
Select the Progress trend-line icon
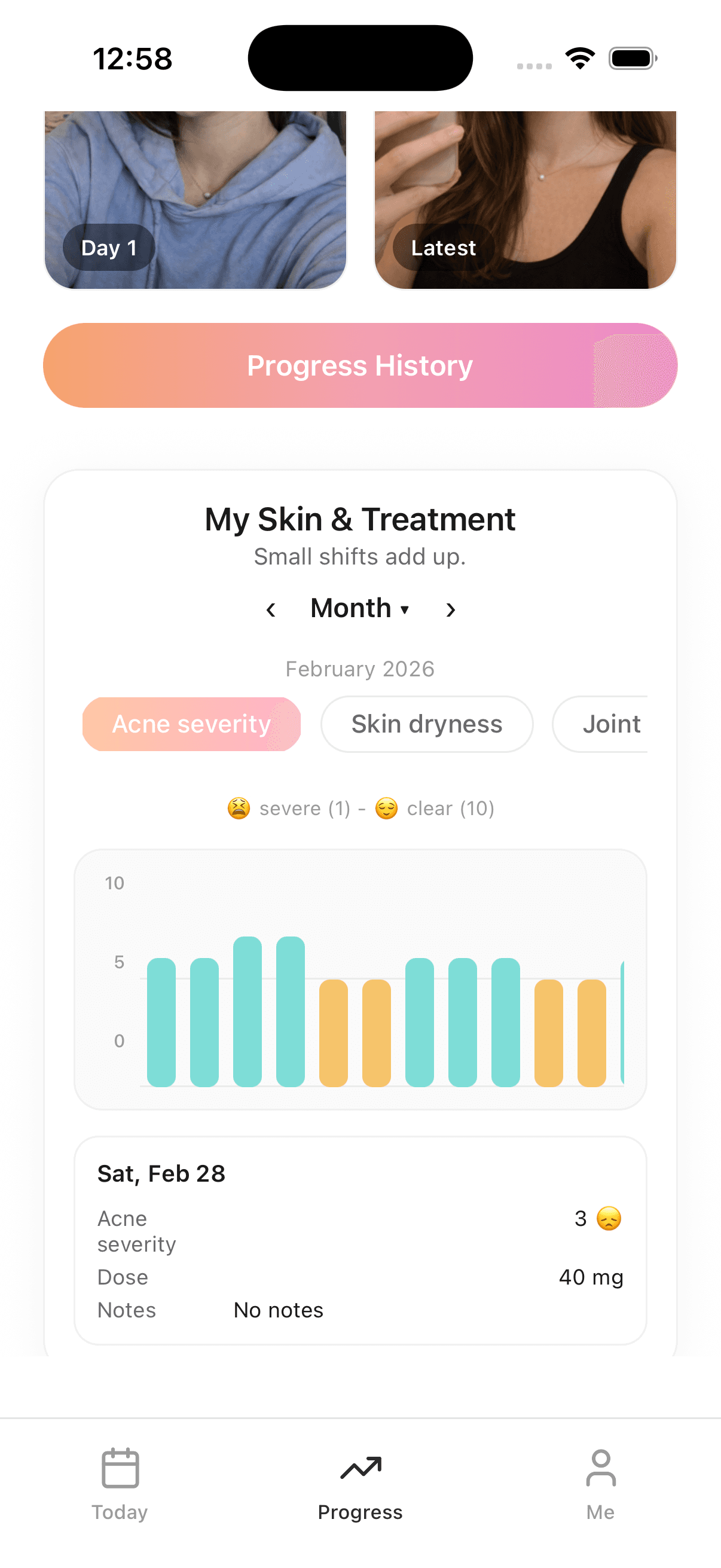click(362, 1466)
